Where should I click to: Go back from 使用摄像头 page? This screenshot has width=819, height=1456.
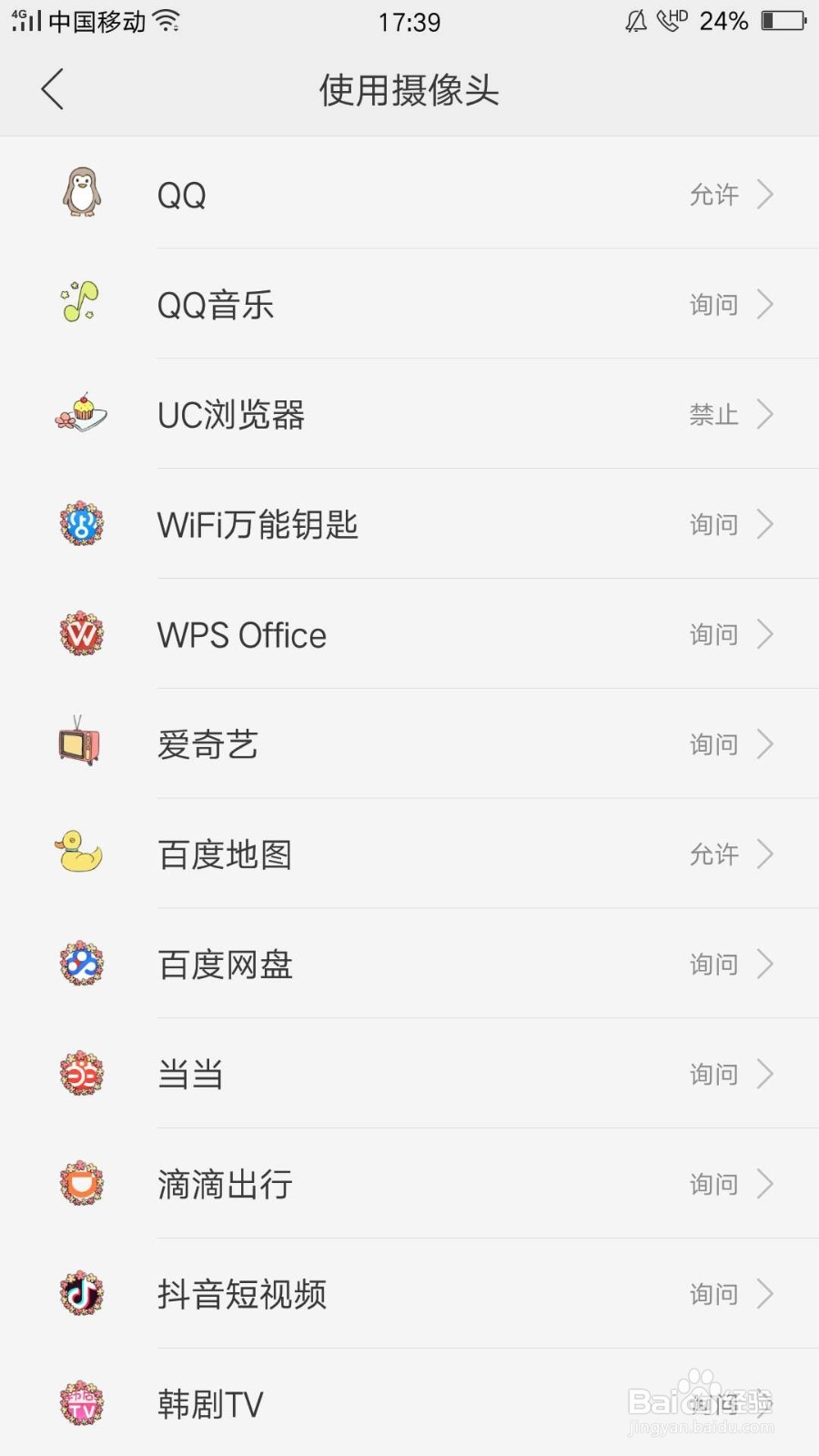[53, 89]
